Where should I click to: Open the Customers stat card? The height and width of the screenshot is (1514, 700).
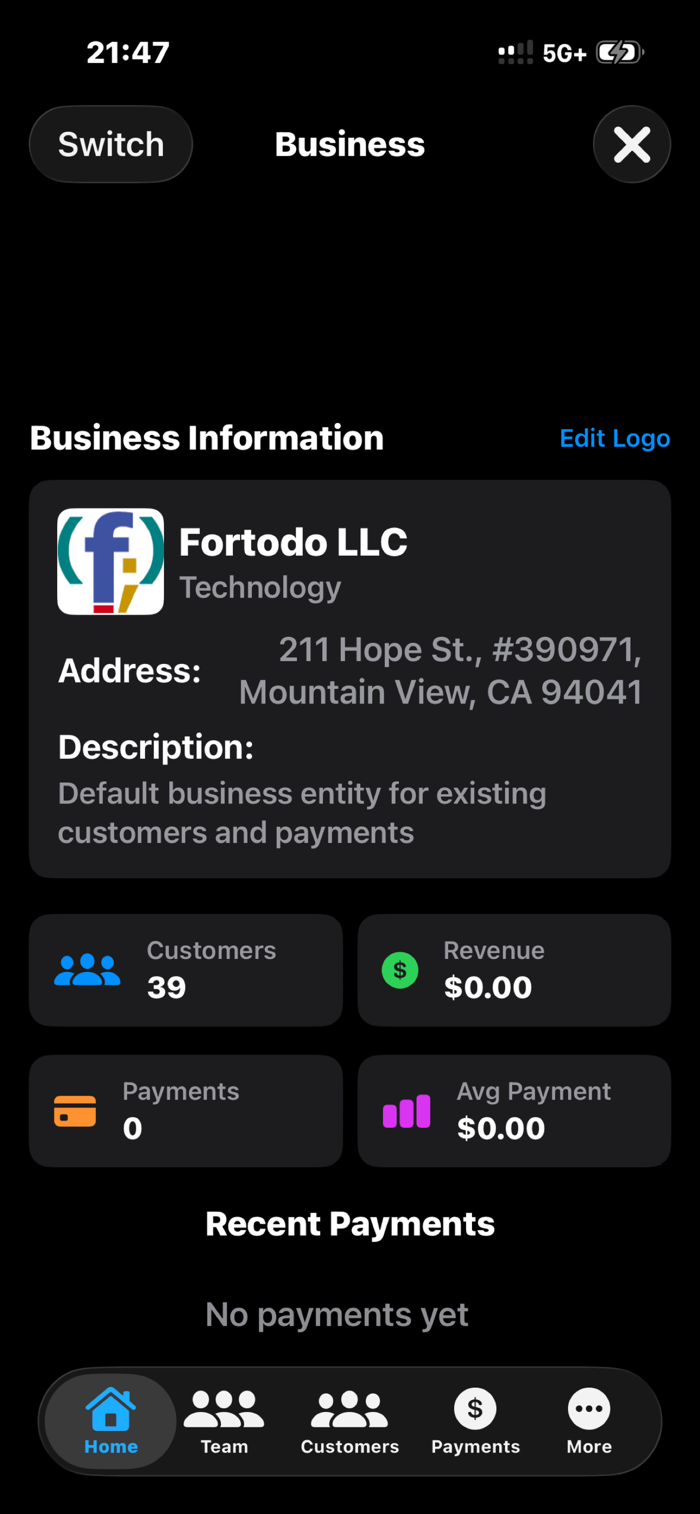[x=186, y=970]
